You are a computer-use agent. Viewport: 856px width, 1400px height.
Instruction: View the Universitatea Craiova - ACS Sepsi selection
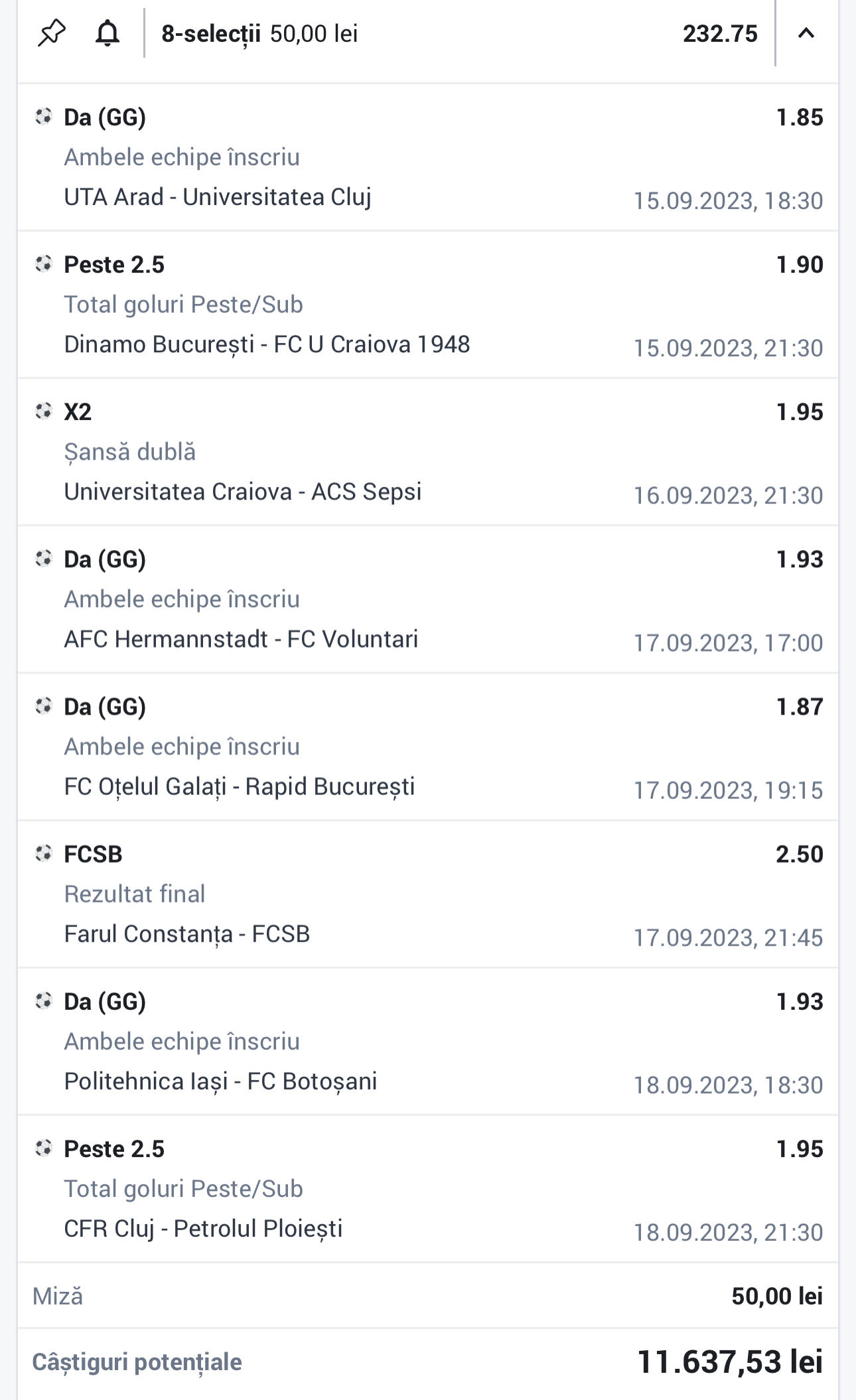428,452
